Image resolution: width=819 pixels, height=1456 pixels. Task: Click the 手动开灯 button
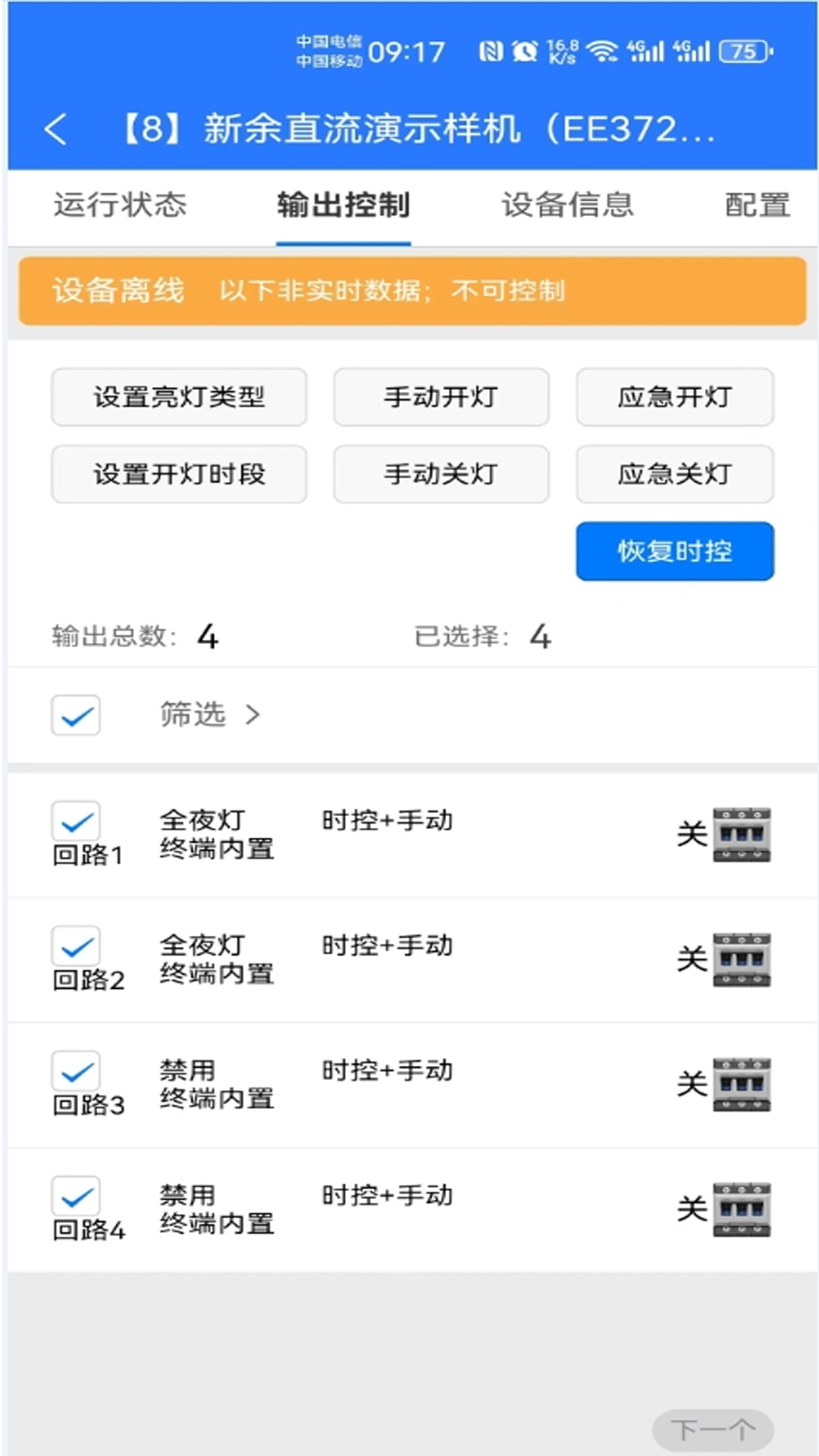(x=441, y=397)
